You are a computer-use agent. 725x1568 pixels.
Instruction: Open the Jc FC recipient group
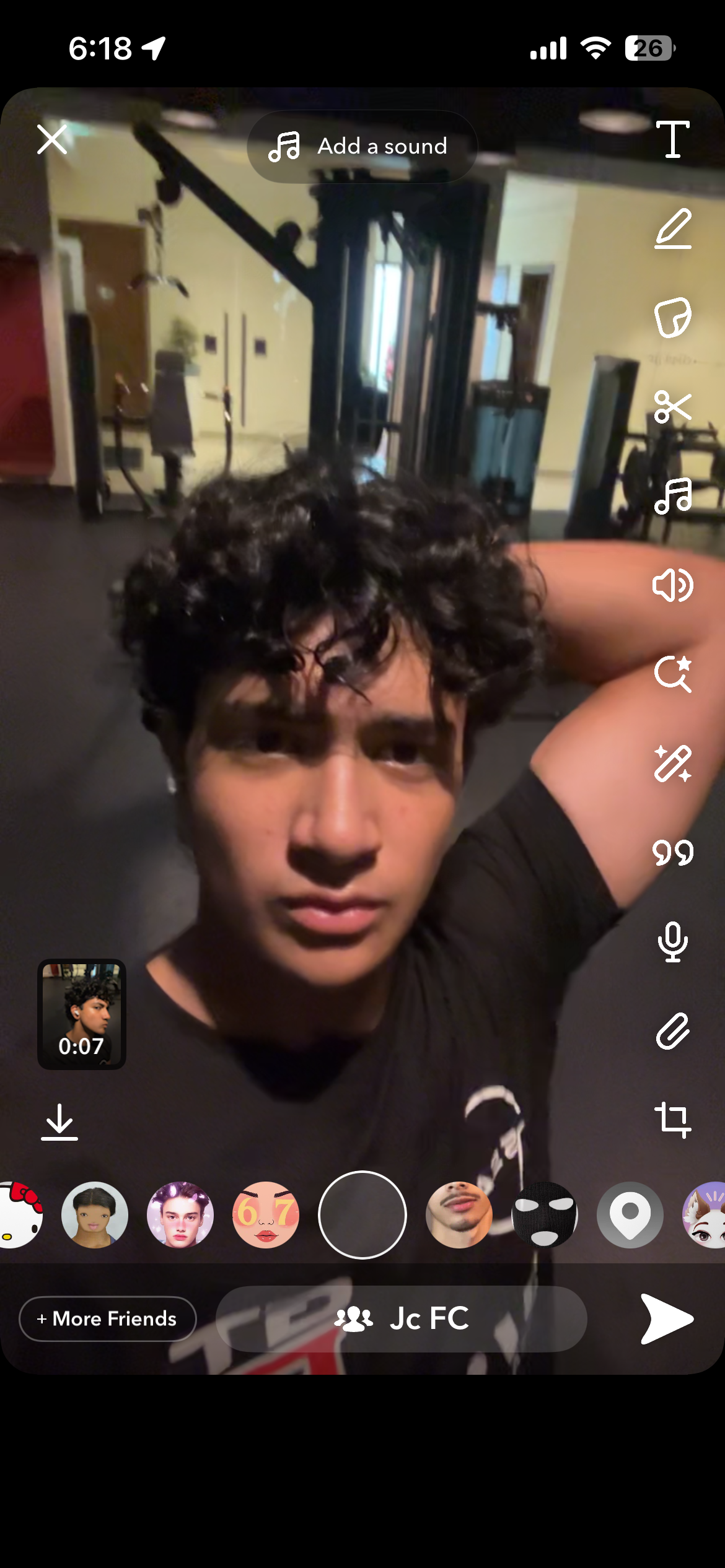pos(402,1318)
